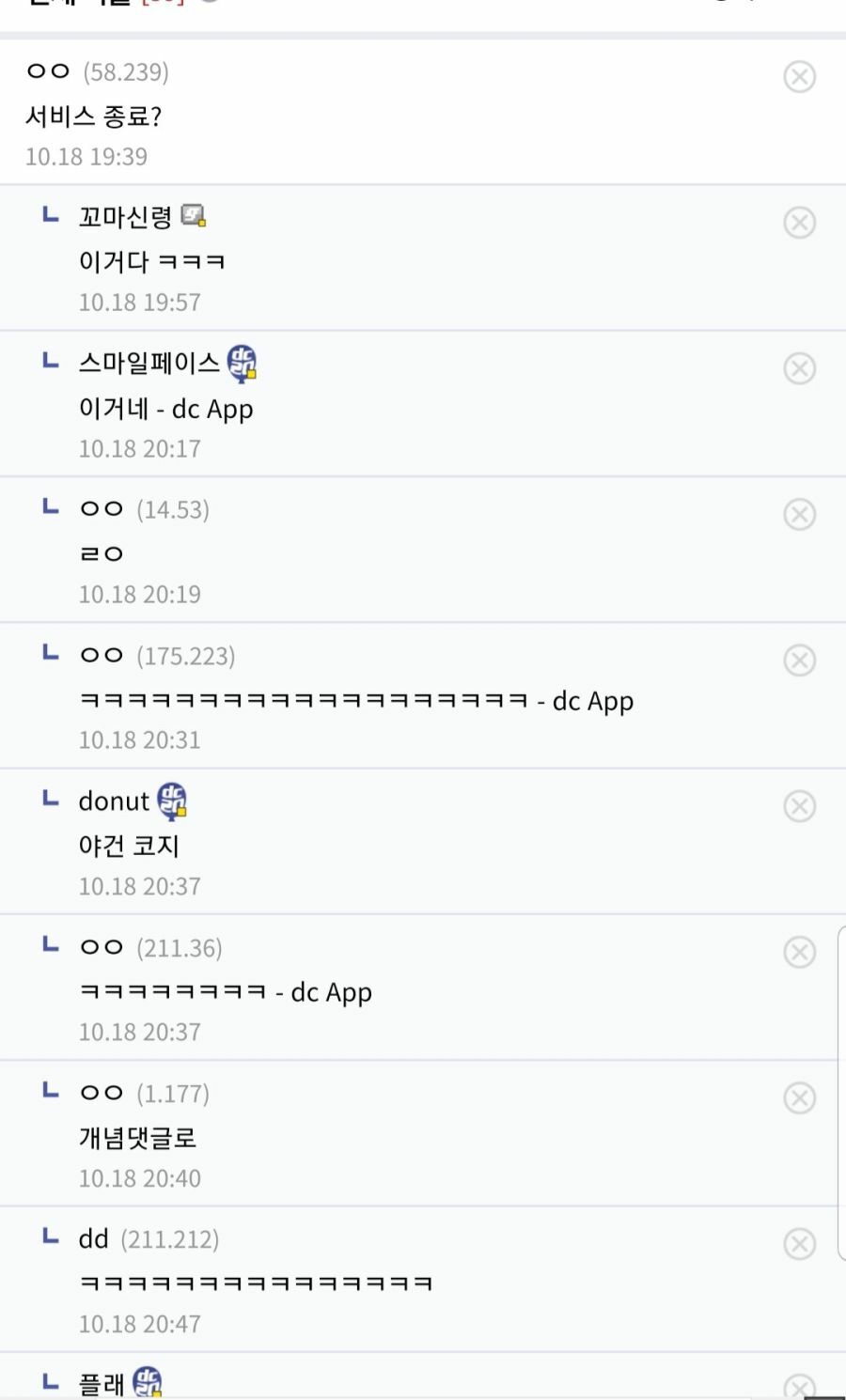Delete donut's reply '야건 코지'
The height and width of the screenshot is (1400, 846).
click(x=799, y=806)
